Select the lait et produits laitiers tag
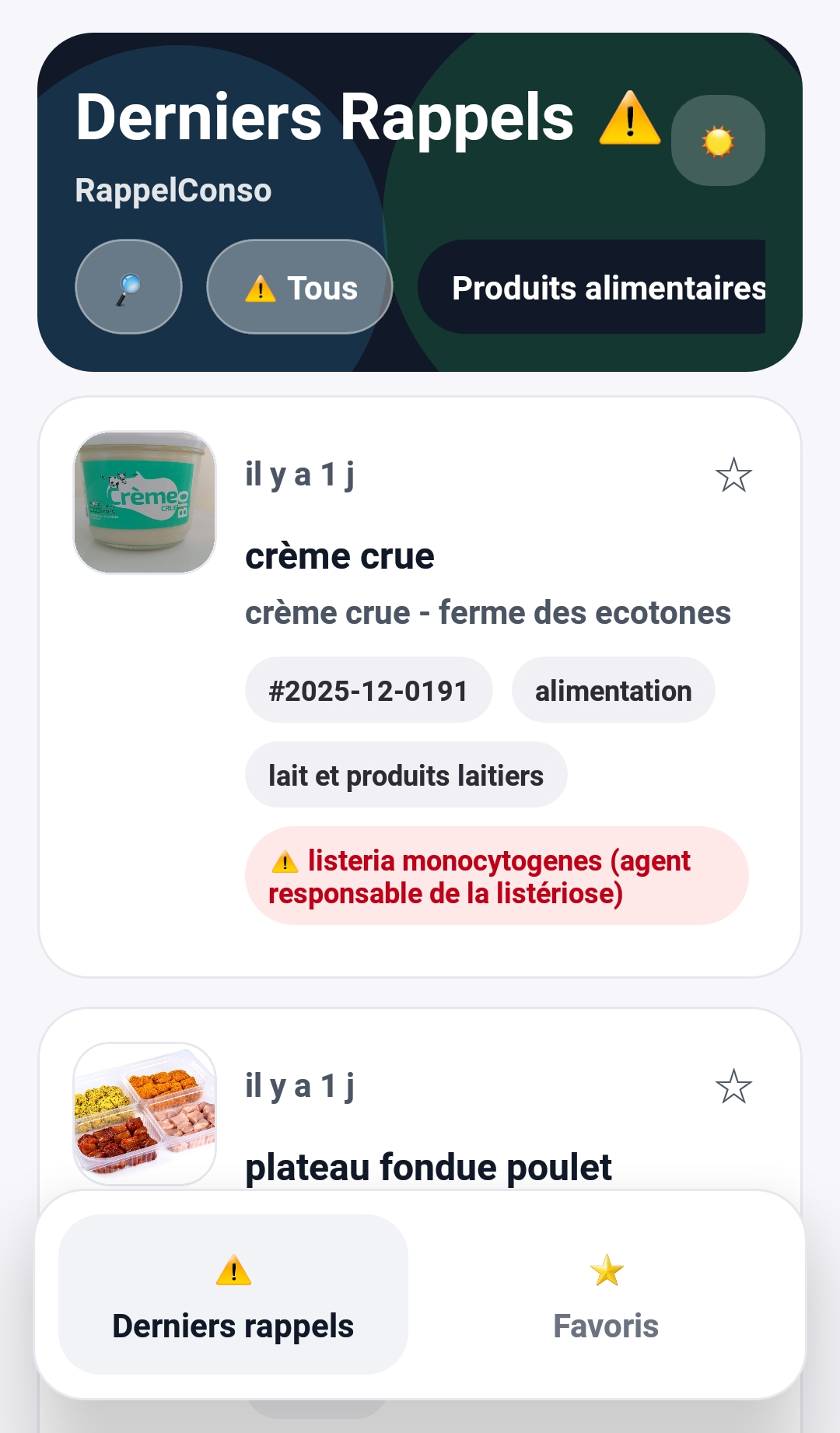This screenshot has height=1433, width=840. point(405,774)
